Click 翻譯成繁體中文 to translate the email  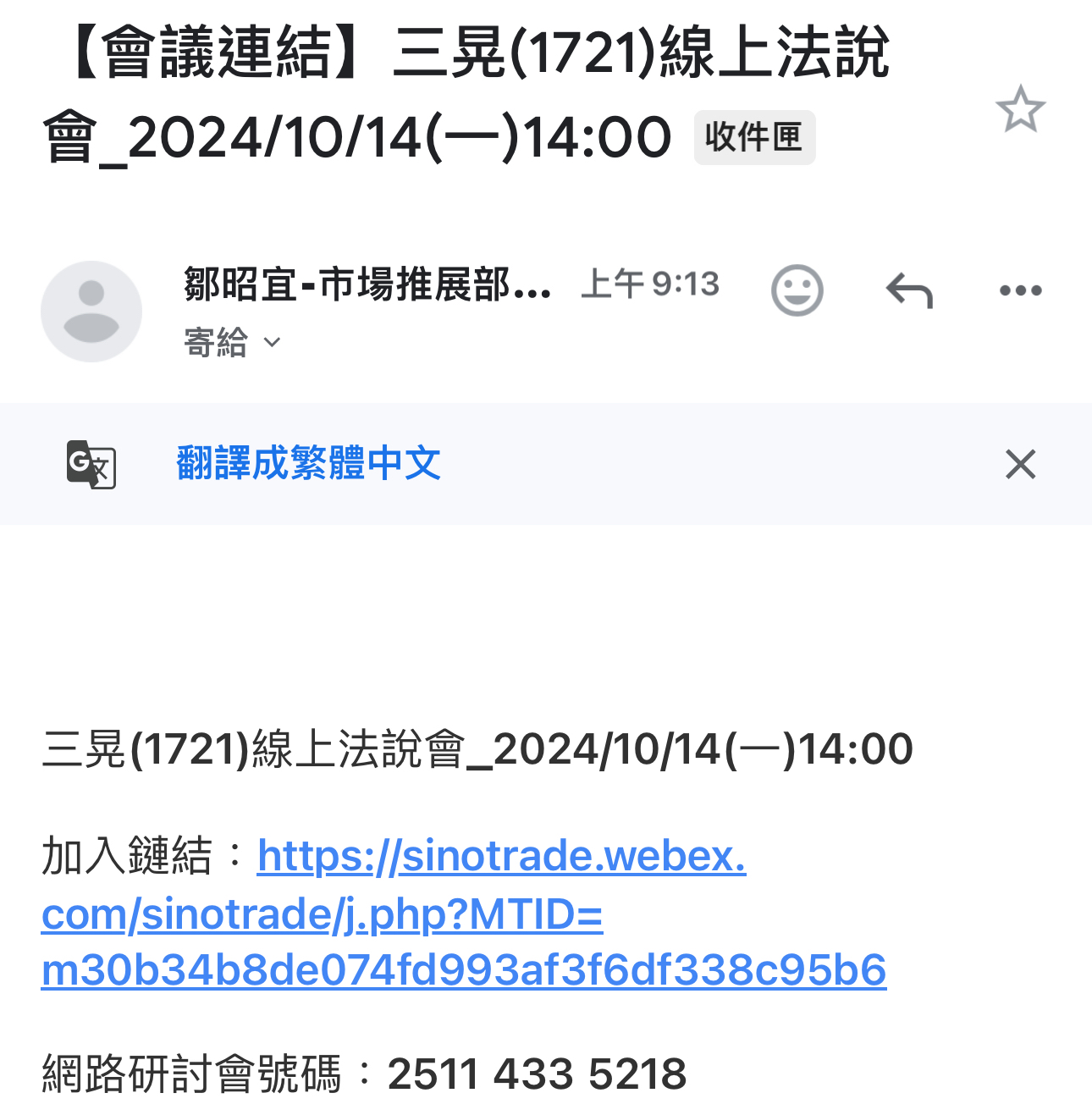308,464
